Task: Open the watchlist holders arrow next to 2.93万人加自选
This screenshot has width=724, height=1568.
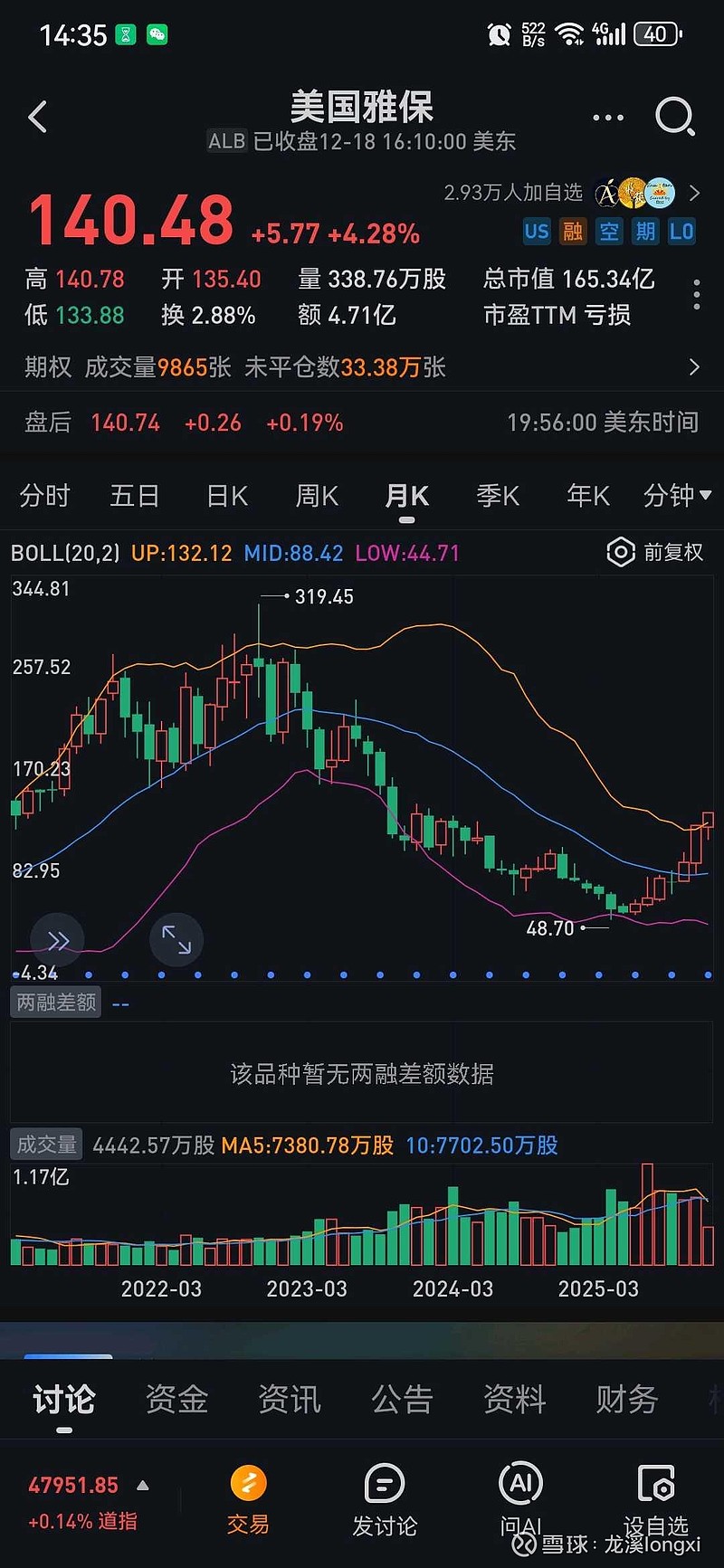Action: click(695, 193)
